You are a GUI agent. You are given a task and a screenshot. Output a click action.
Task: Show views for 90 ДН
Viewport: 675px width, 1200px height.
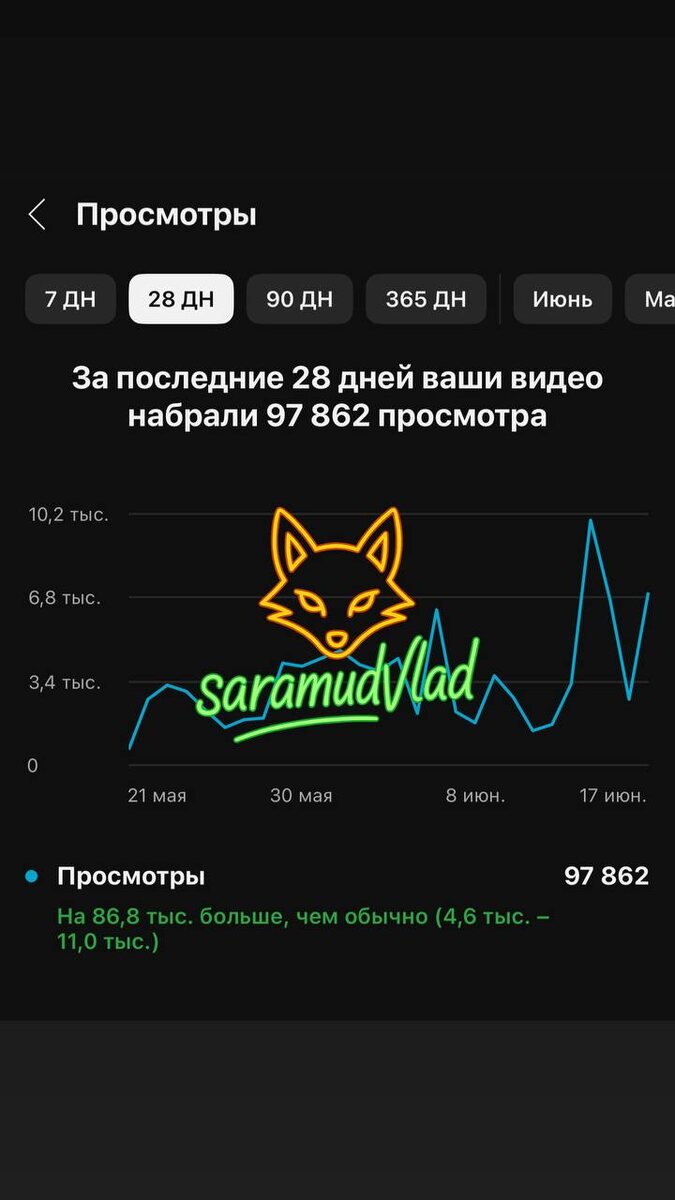point(299,299)
